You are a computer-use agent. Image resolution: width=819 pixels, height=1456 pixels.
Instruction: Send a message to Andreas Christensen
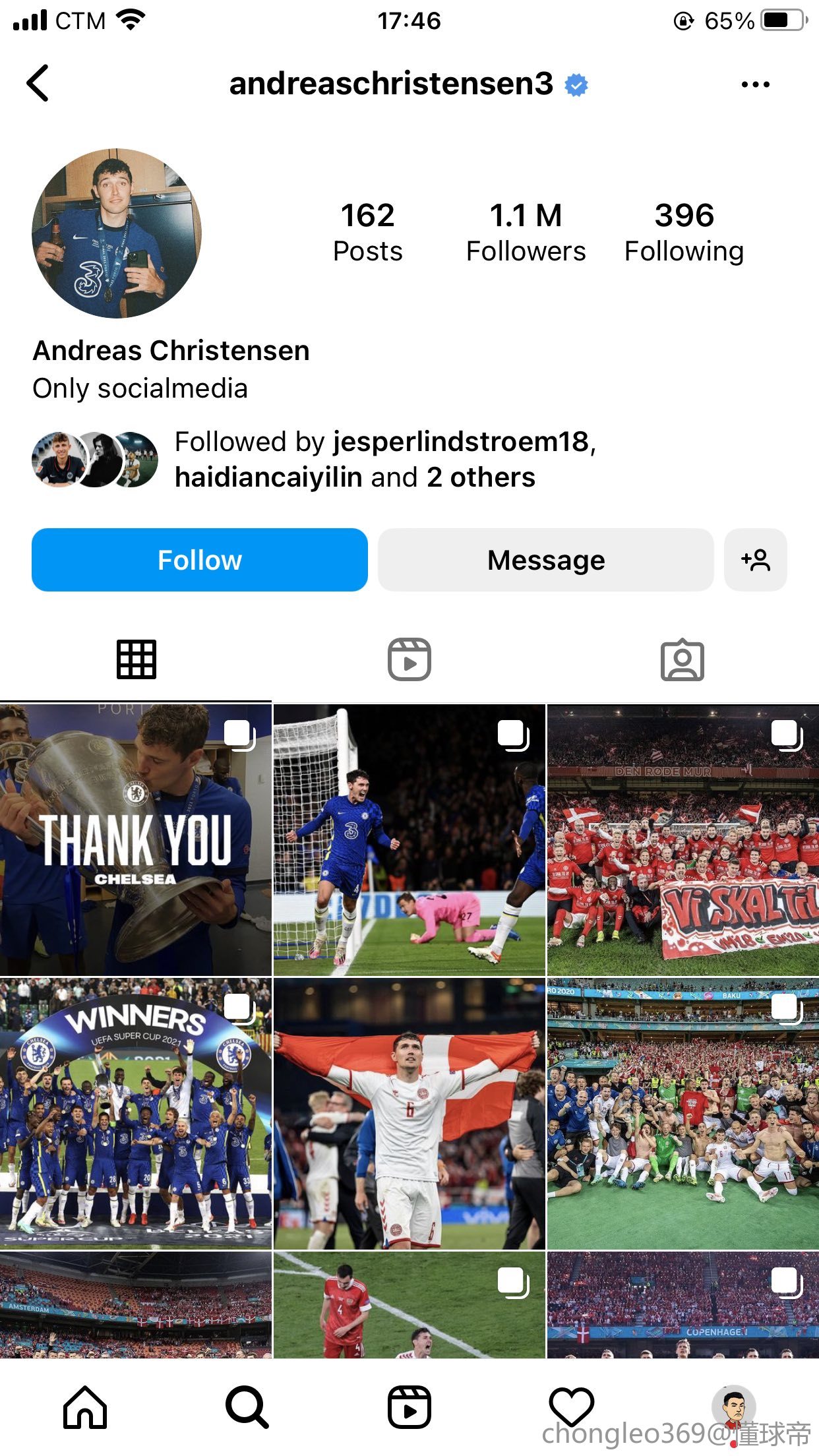point(545,560)
